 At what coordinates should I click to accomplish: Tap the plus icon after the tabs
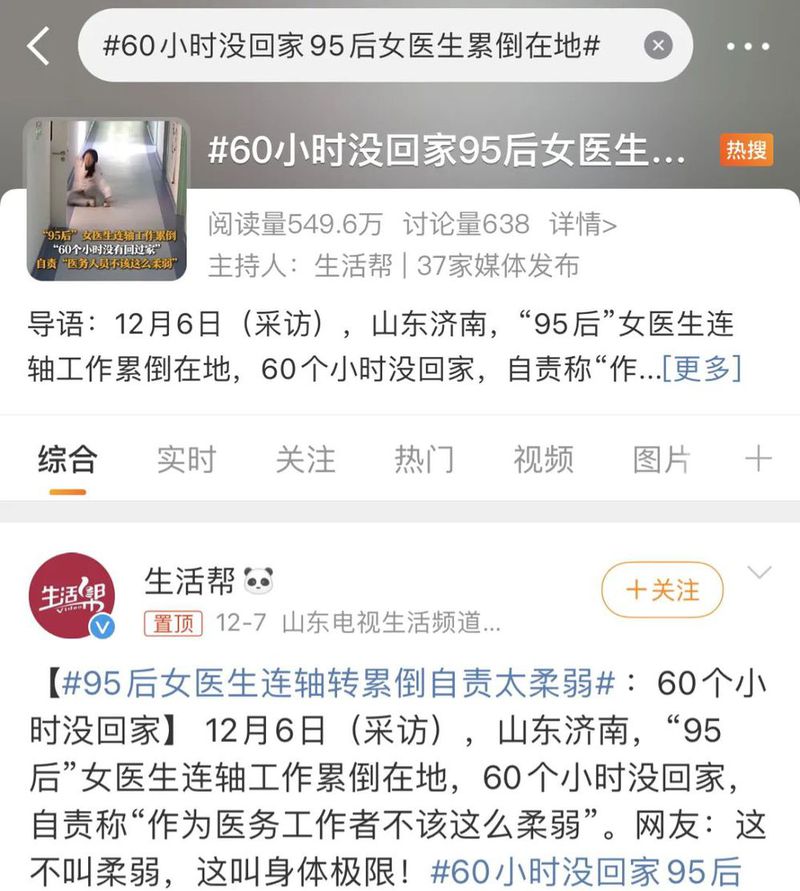(x=759, y=459)
